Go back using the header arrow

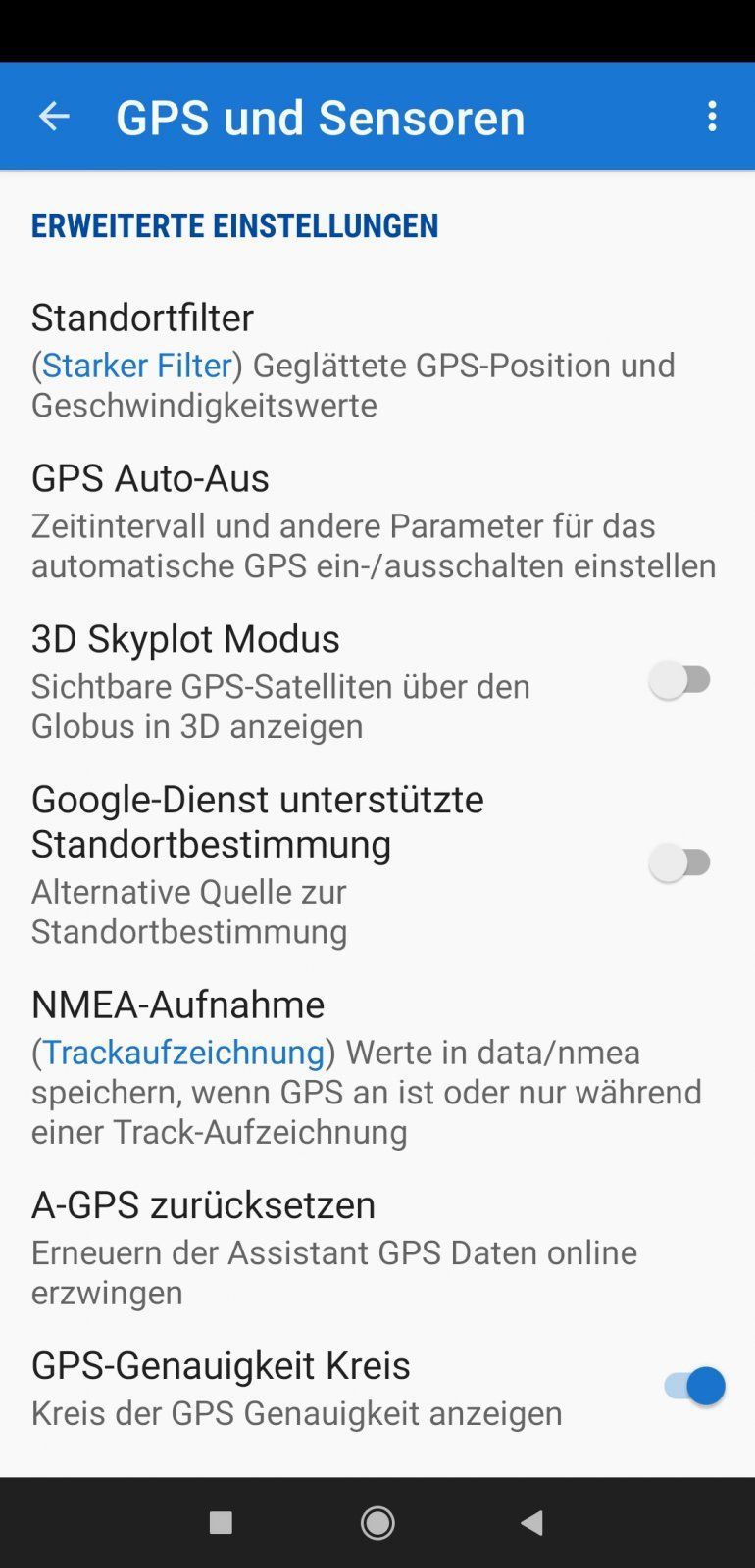click(x=54, y=117)
